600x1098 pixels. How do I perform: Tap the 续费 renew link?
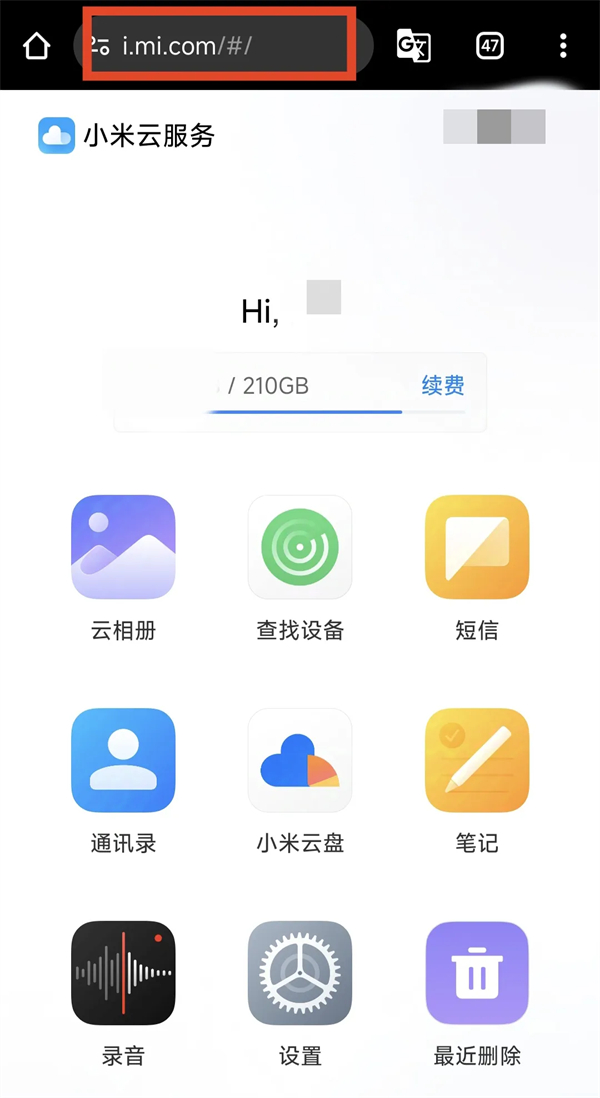(442, 385)
